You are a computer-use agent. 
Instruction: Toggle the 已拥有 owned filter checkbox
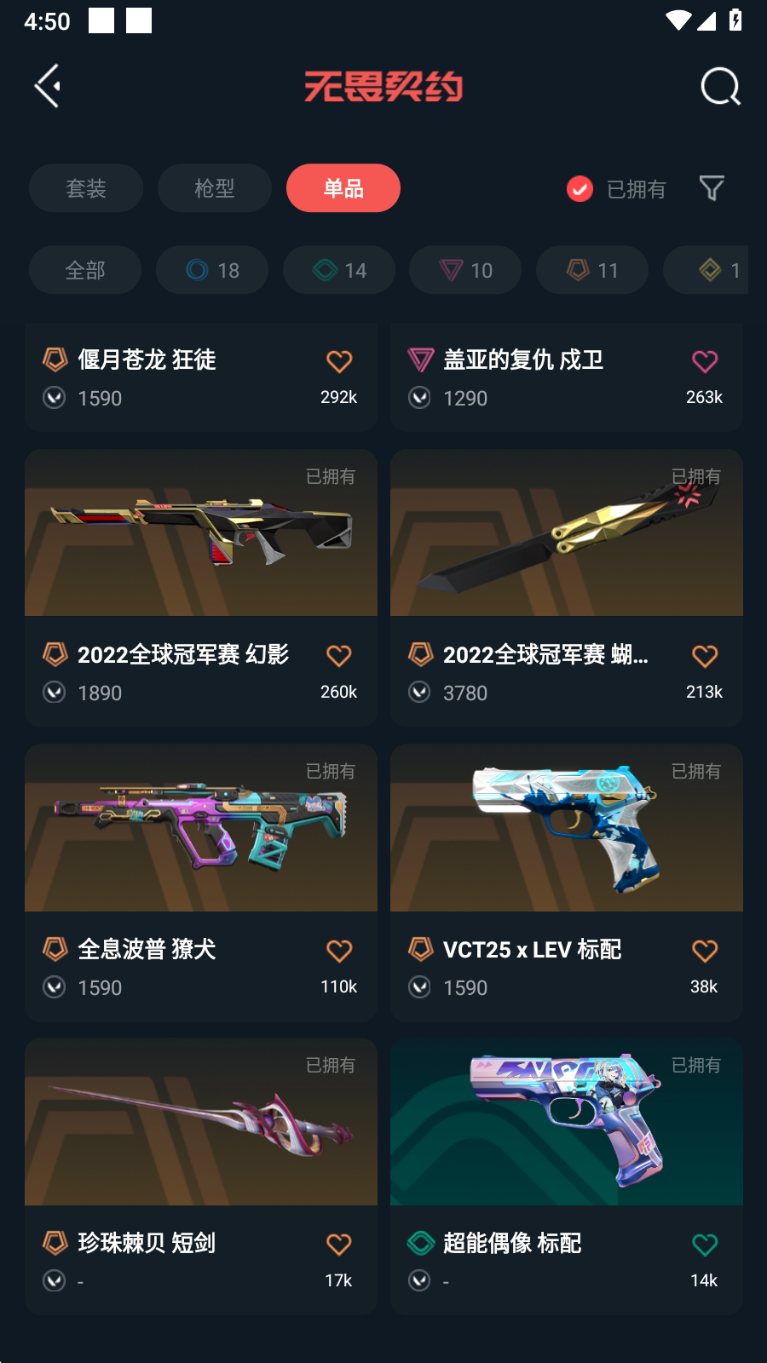point(579,189)
